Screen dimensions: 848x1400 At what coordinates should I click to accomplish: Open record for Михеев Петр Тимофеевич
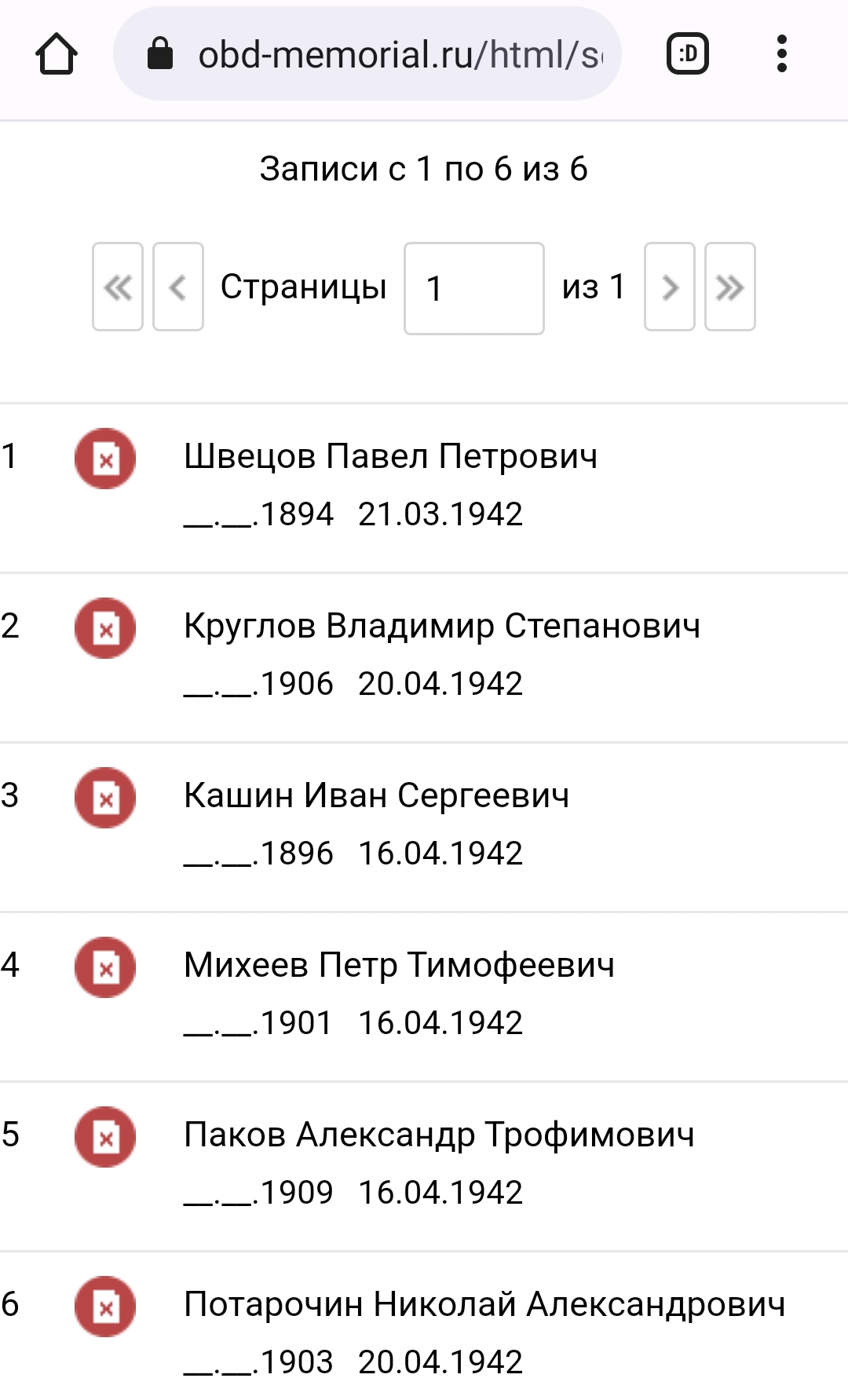pyautogui.click(x=399, y=965)
